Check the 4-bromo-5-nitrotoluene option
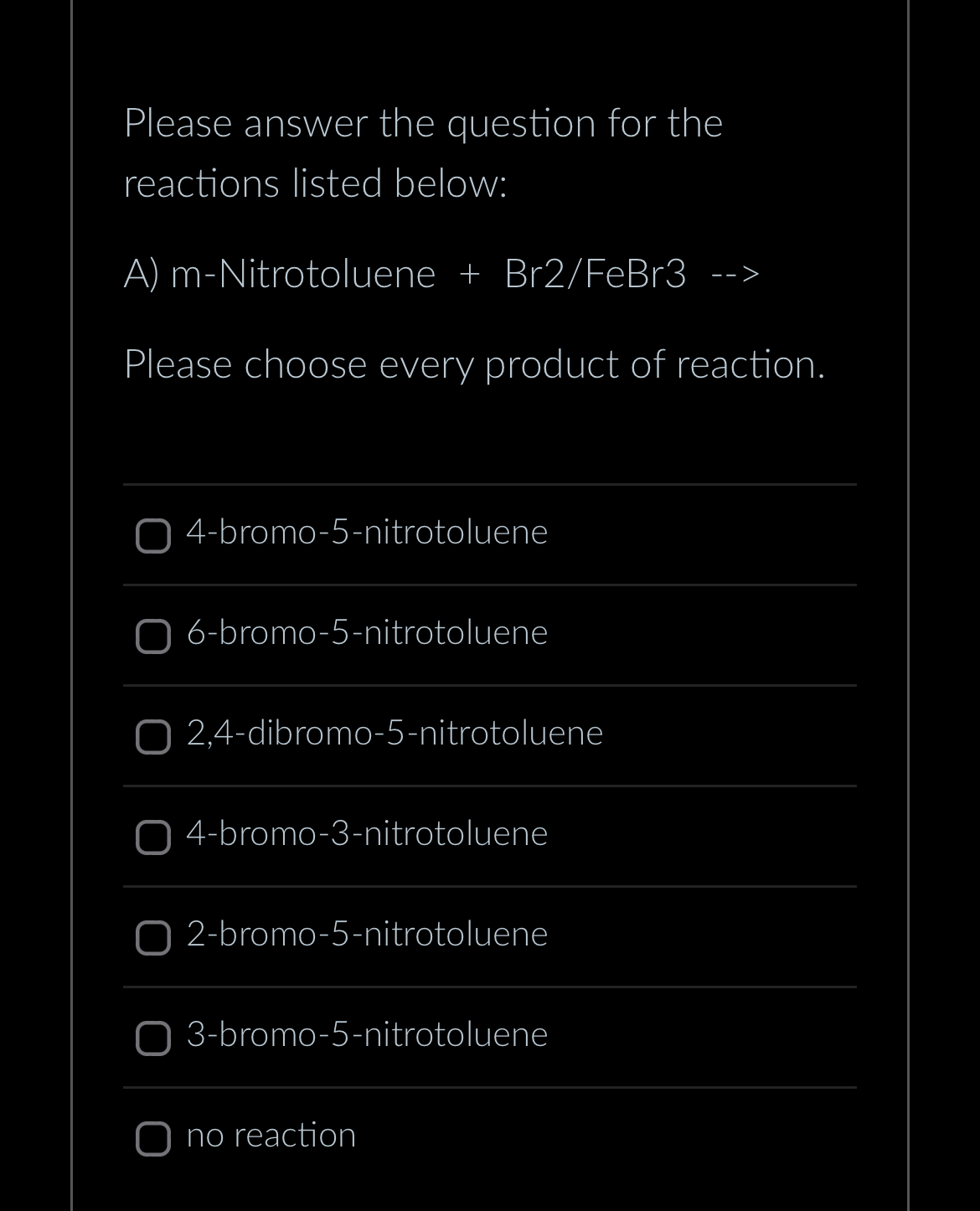This screenshot has width=980, height=1211. click(x=153, y=536)
